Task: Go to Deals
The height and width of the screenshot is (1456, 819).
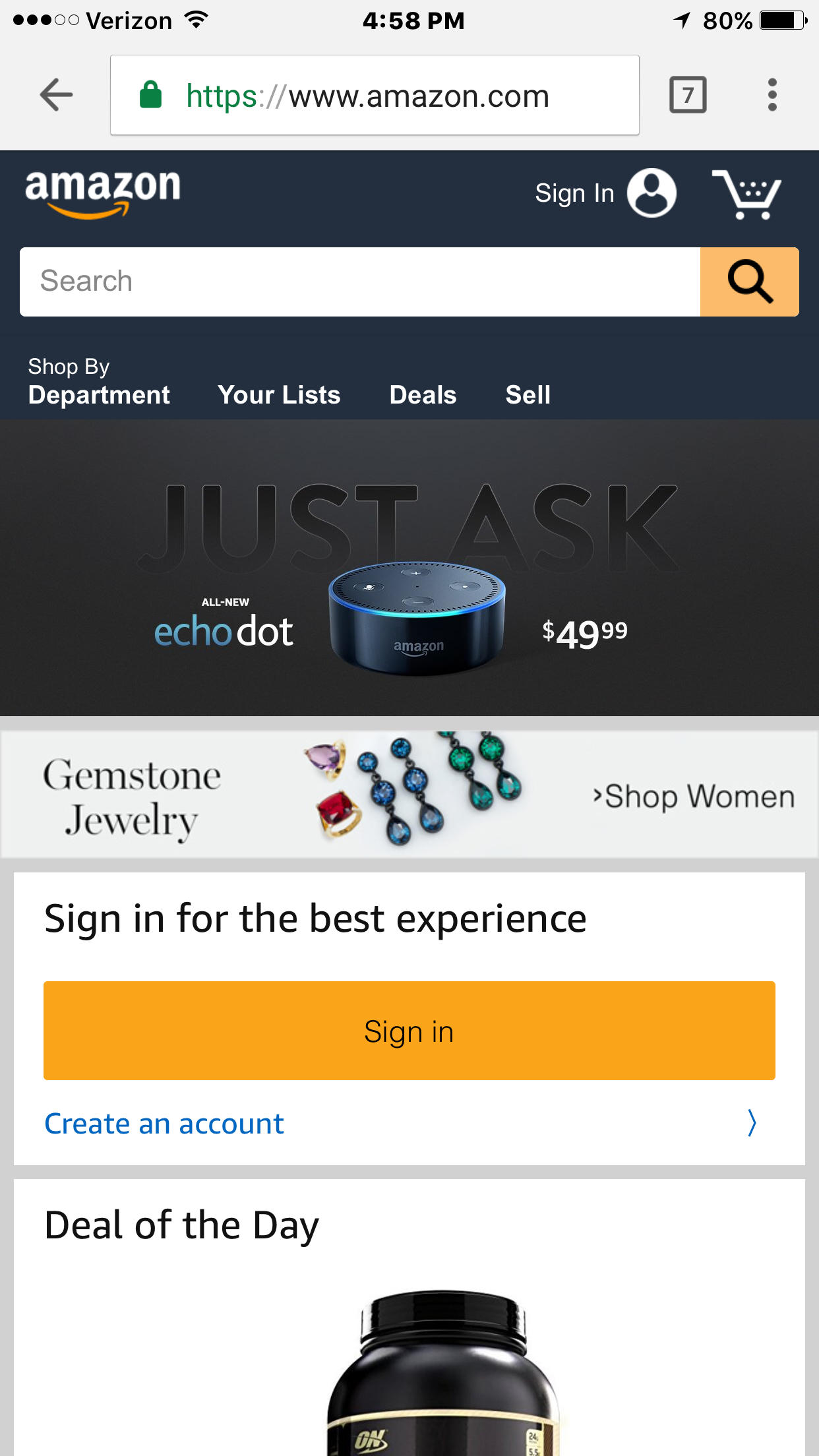Action: pos(423,395)
